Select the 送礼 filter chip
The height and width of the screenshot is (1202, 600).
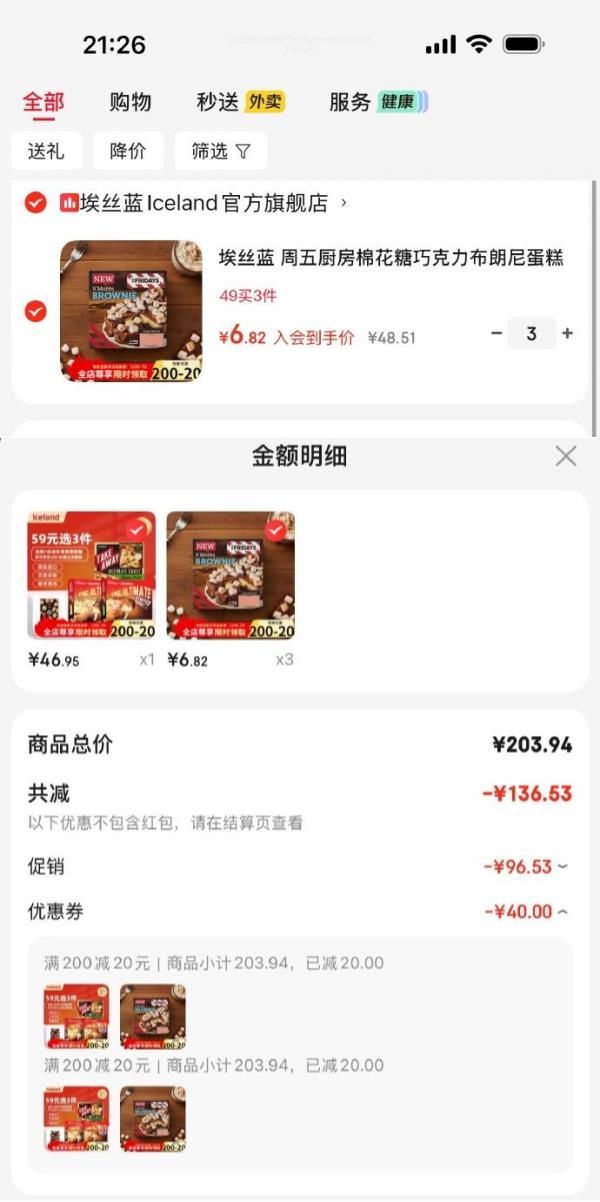[46, 151]
